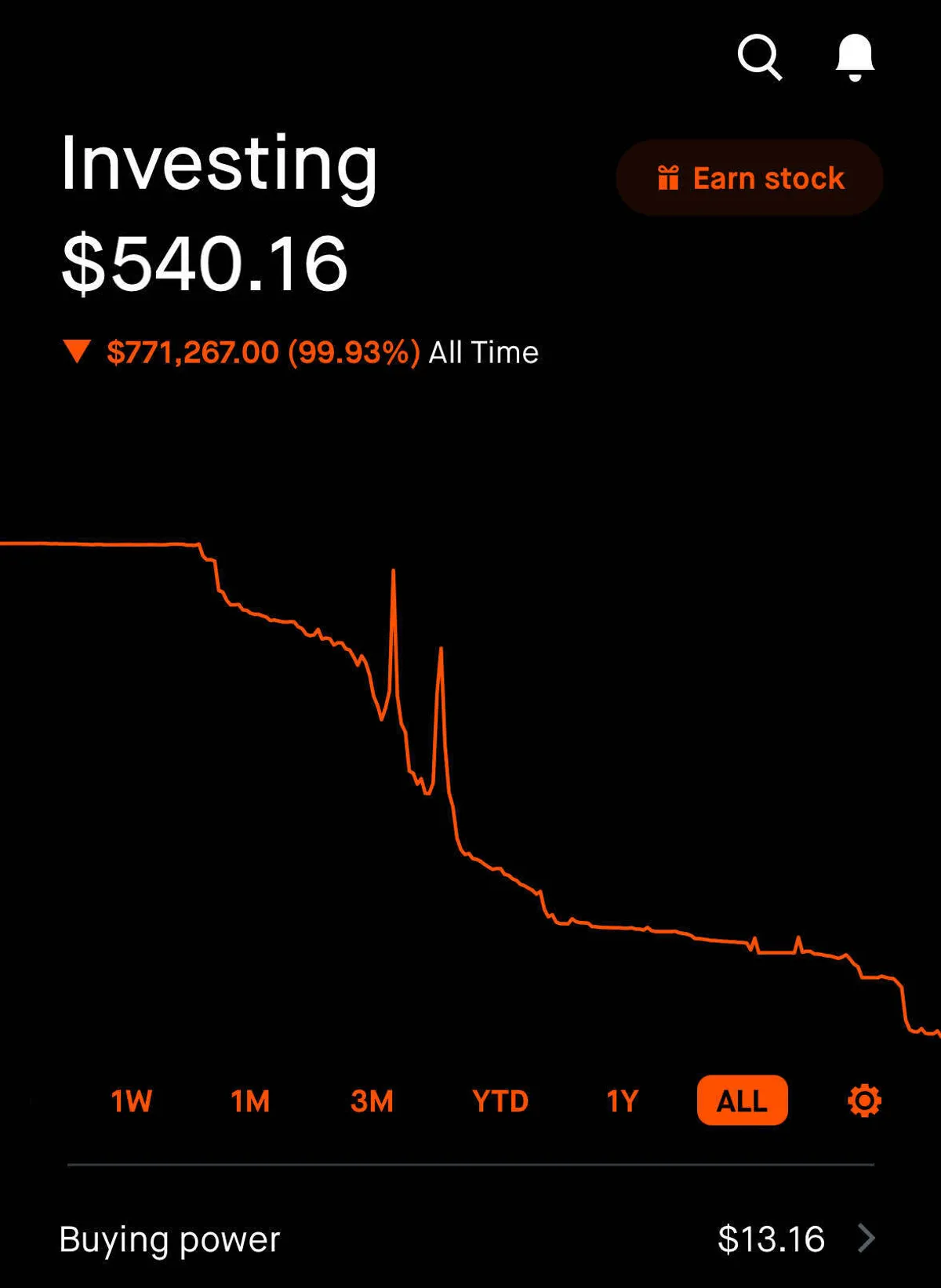Select the ALL time range
This screenshot has height=1288, width=941.
point(742,1101)
